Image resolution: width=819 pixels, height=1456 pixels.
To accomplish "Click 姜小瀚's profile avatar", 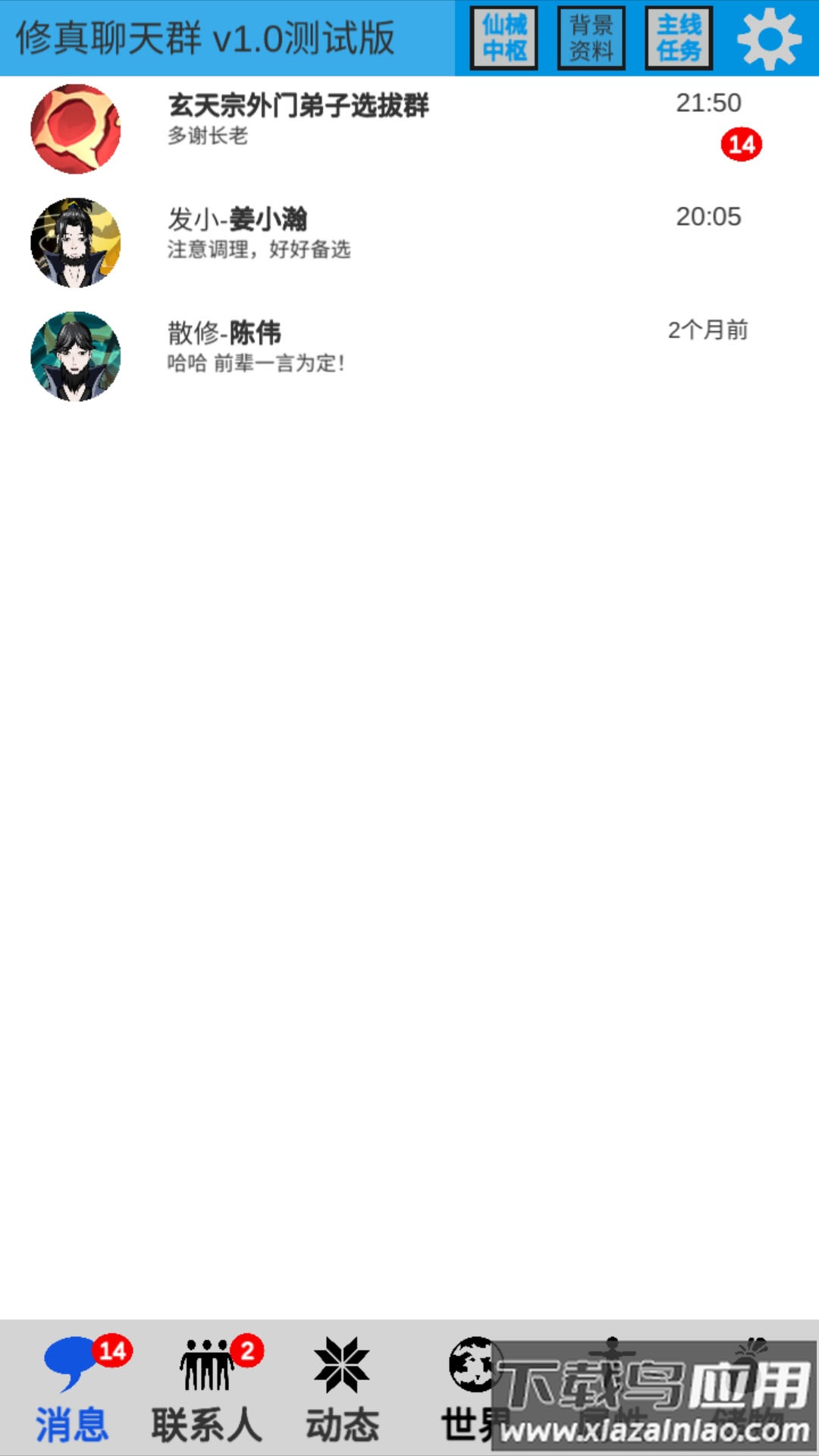I will [x=76, y=243].
